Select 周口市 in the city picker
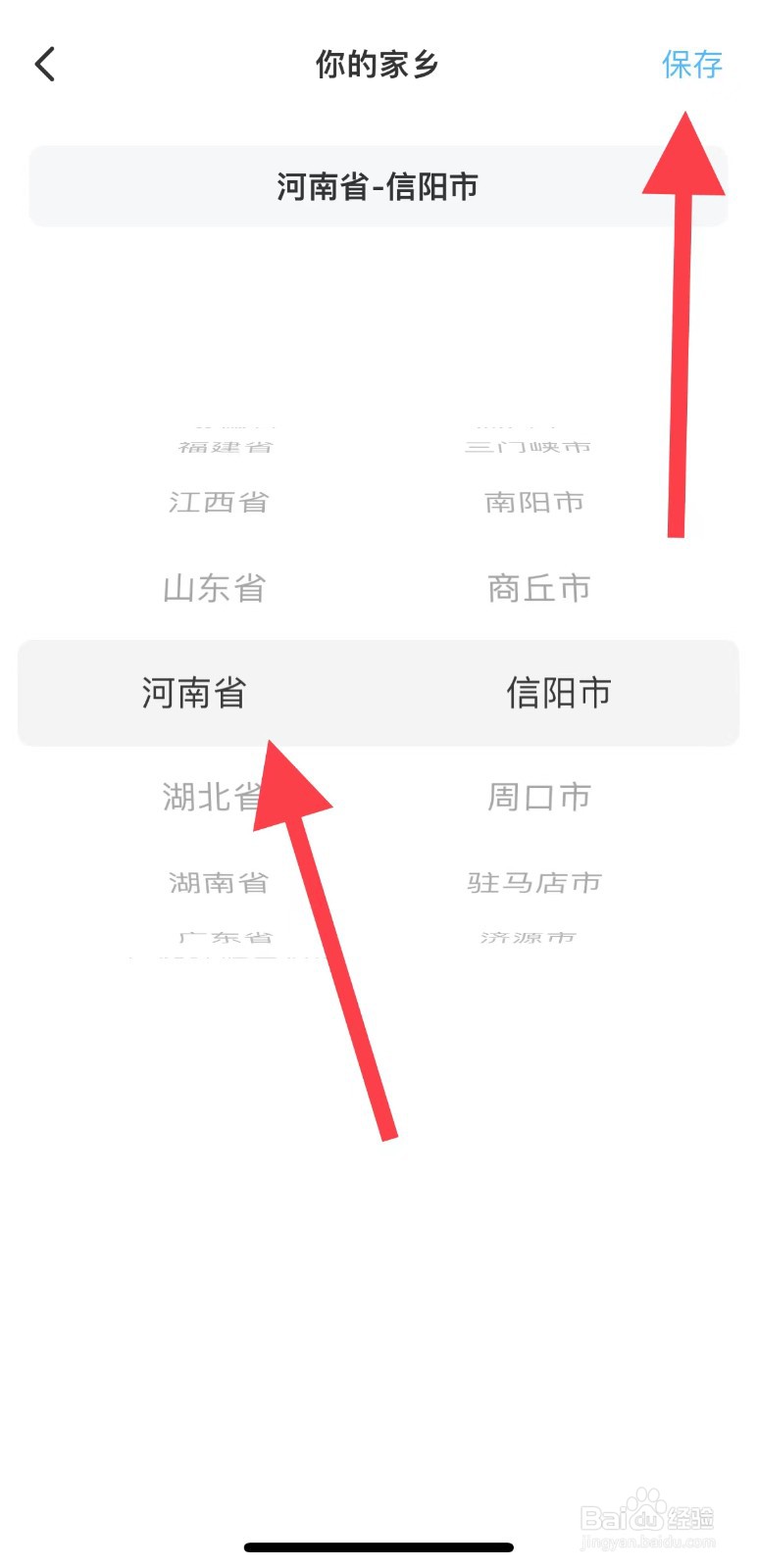Image resolution: width=757 pixels, height=1568 pixels. click(539, 797)
